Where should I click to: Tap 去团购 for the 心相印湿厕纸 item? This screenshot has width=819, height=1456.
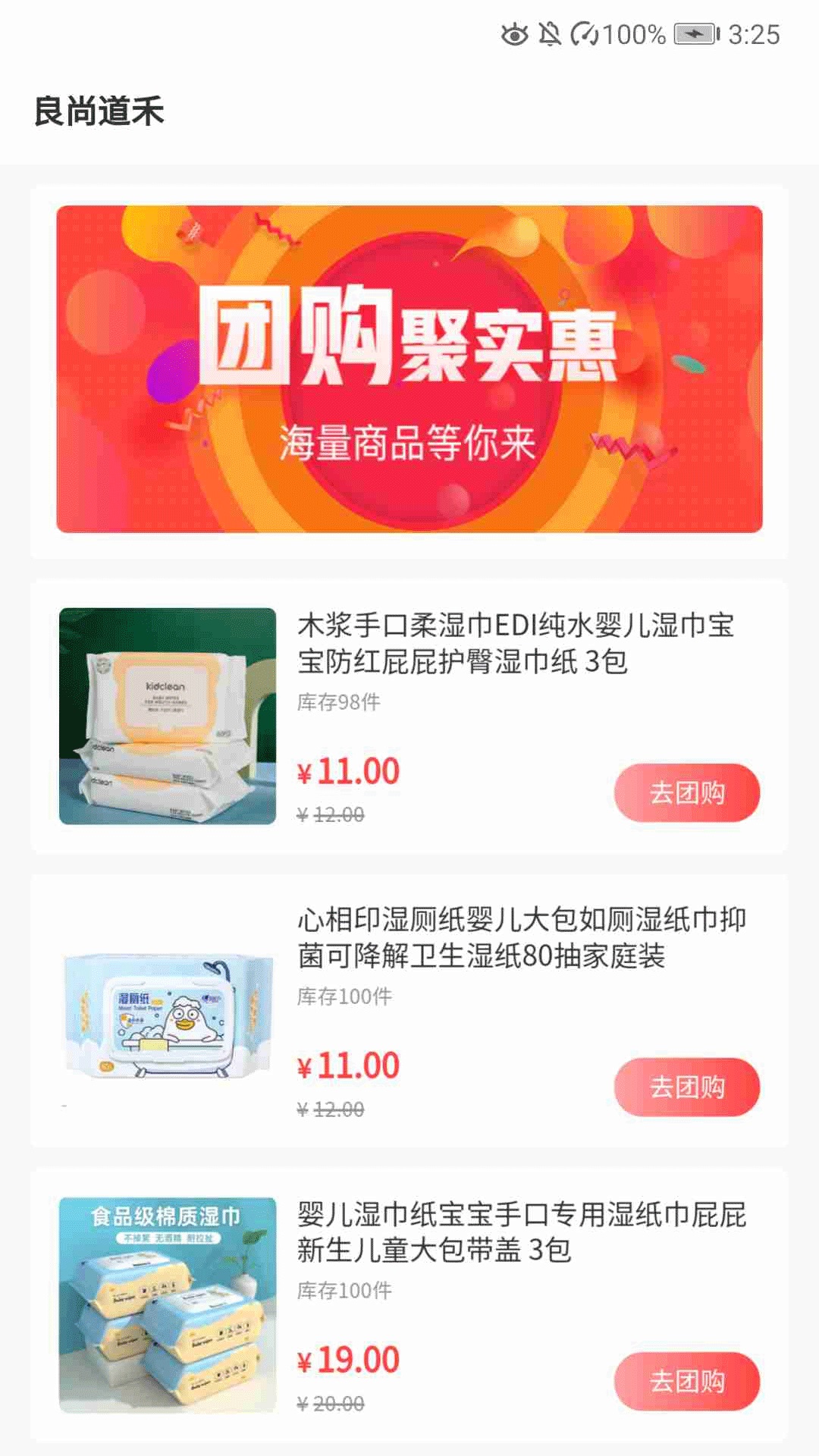pyautogui.click(x=686, y=1087)
